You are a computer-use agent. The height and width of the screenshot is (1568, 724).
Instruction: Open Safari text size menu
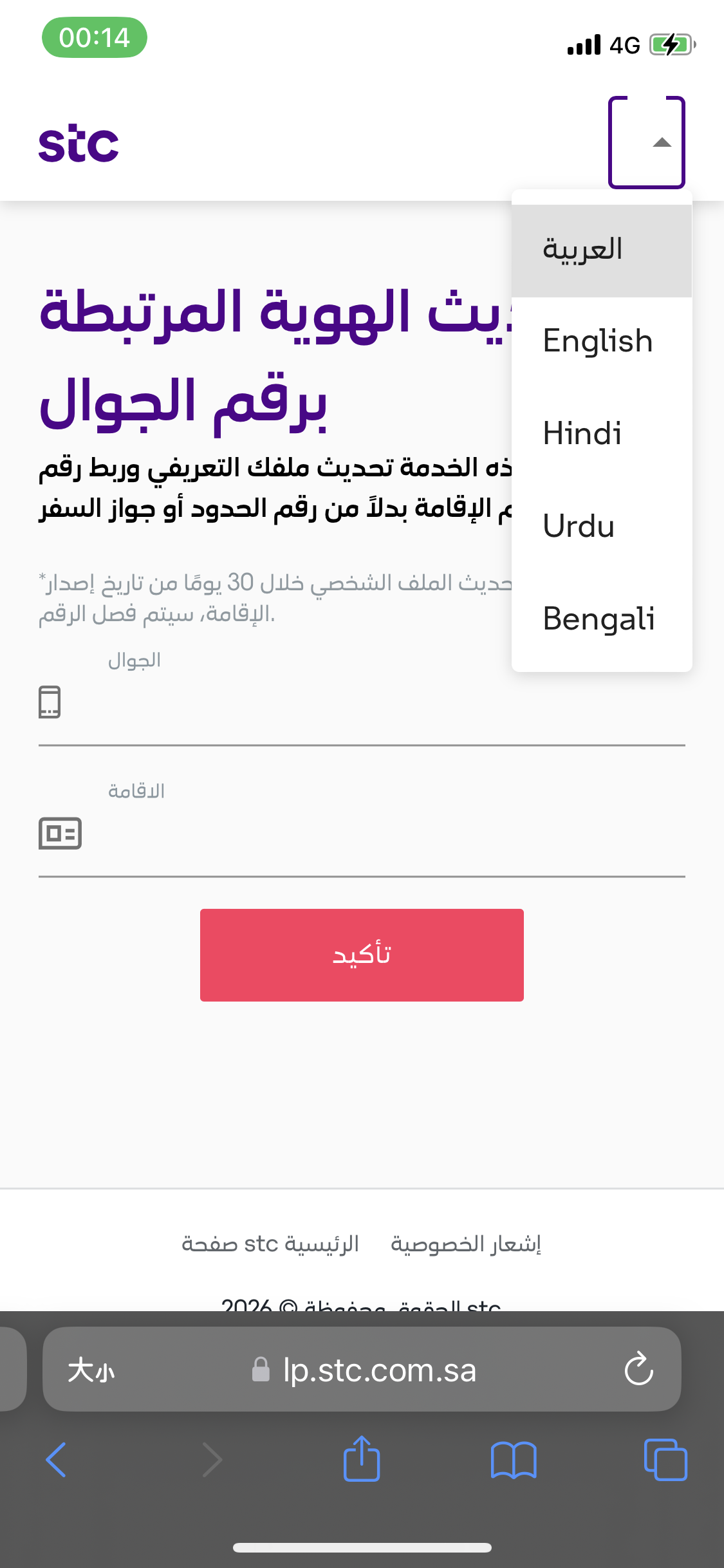click(91, 1369)
